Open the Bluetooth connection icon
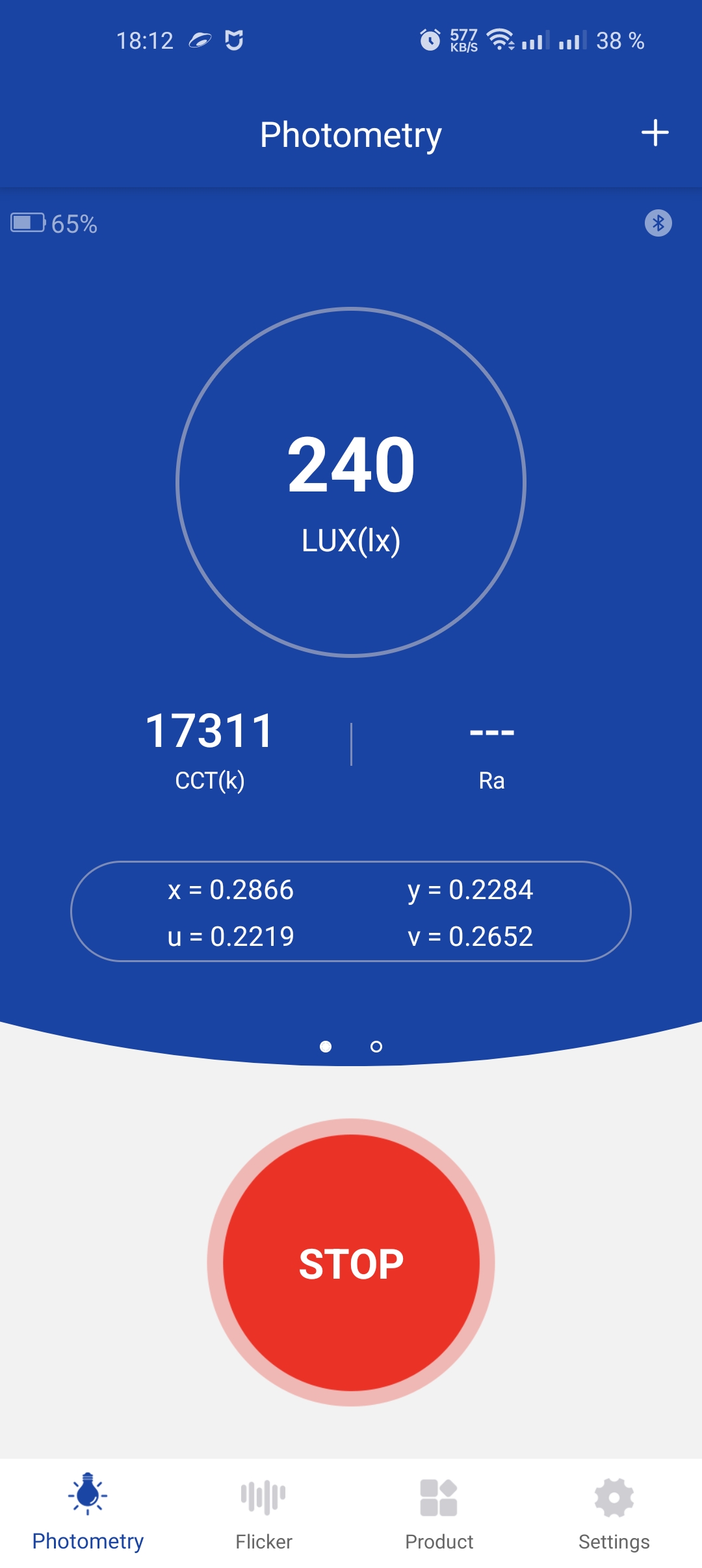This screenshot has height=1568, width=702. [658, 224]
